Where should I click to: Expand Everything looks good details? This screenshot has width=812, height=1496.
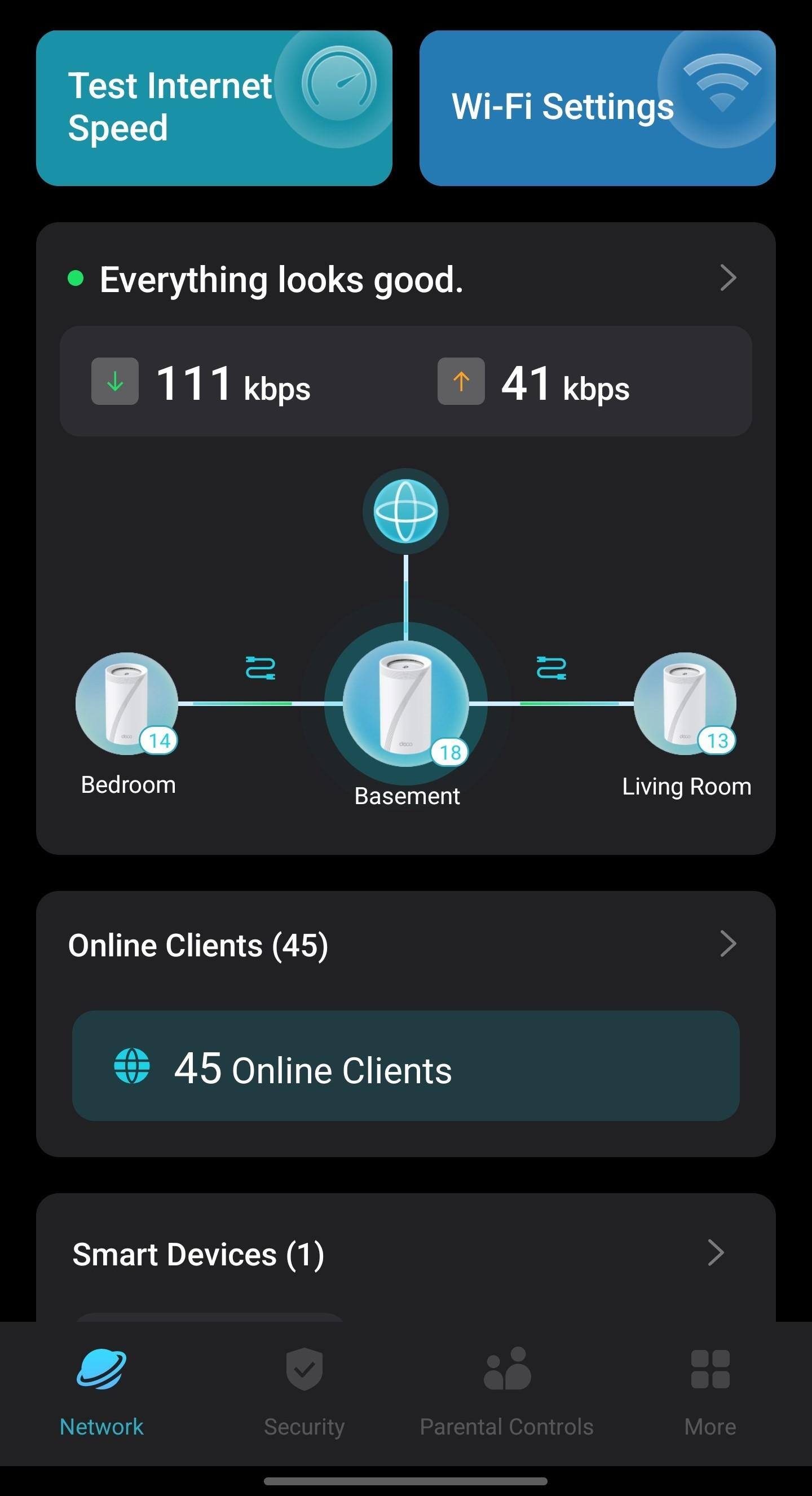(728, 279)
